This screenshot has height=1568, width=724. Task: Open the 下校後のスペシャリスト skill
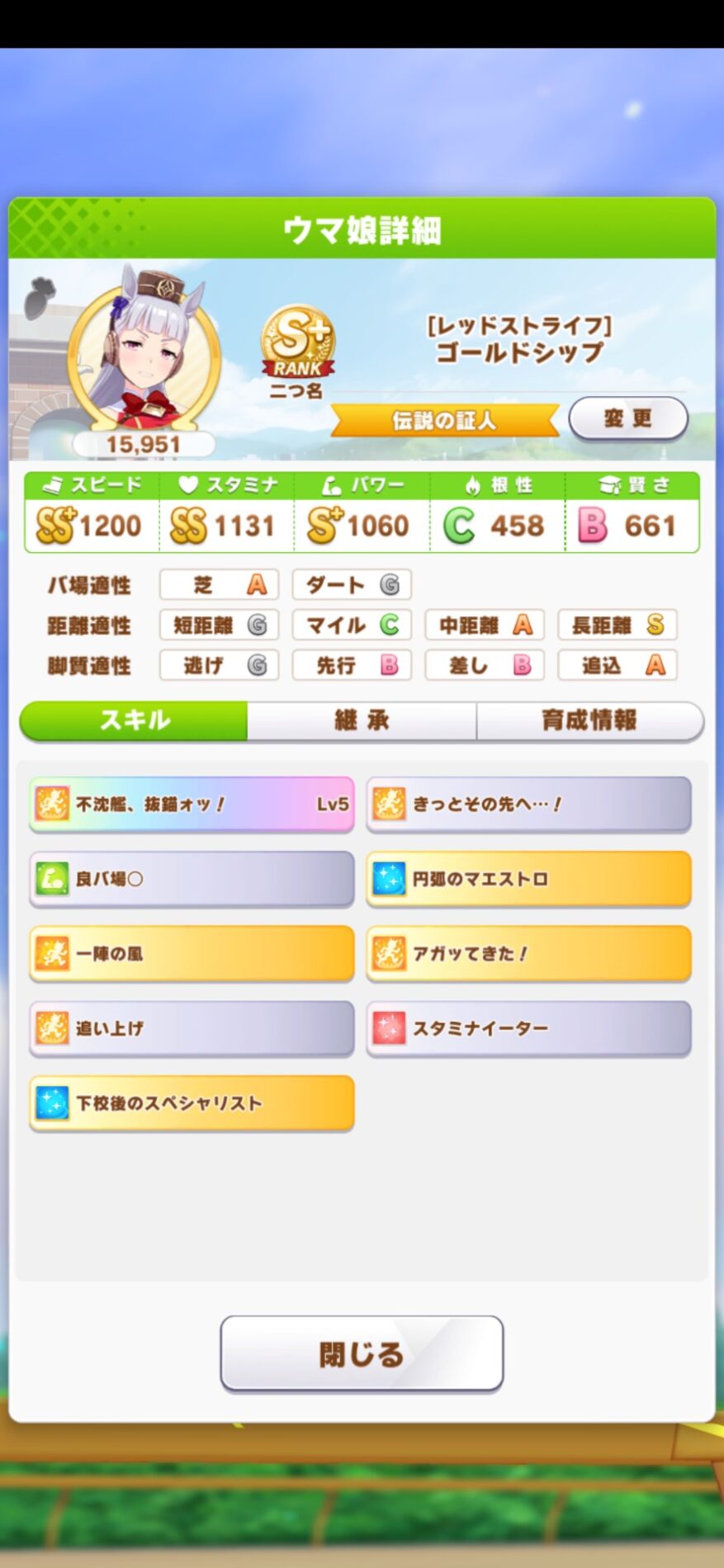[192, 1103]
